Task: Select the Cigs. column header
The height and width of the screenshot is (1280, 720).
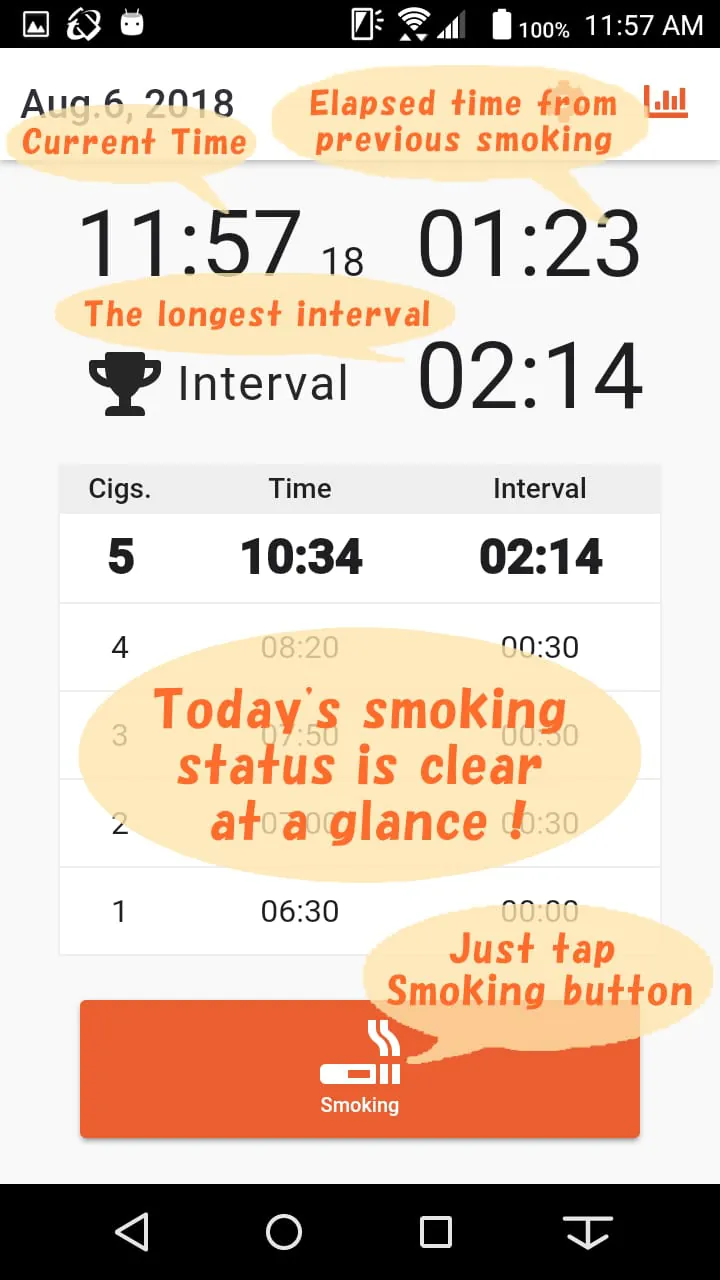Action: pyautogui.click(x=119, y=488)
